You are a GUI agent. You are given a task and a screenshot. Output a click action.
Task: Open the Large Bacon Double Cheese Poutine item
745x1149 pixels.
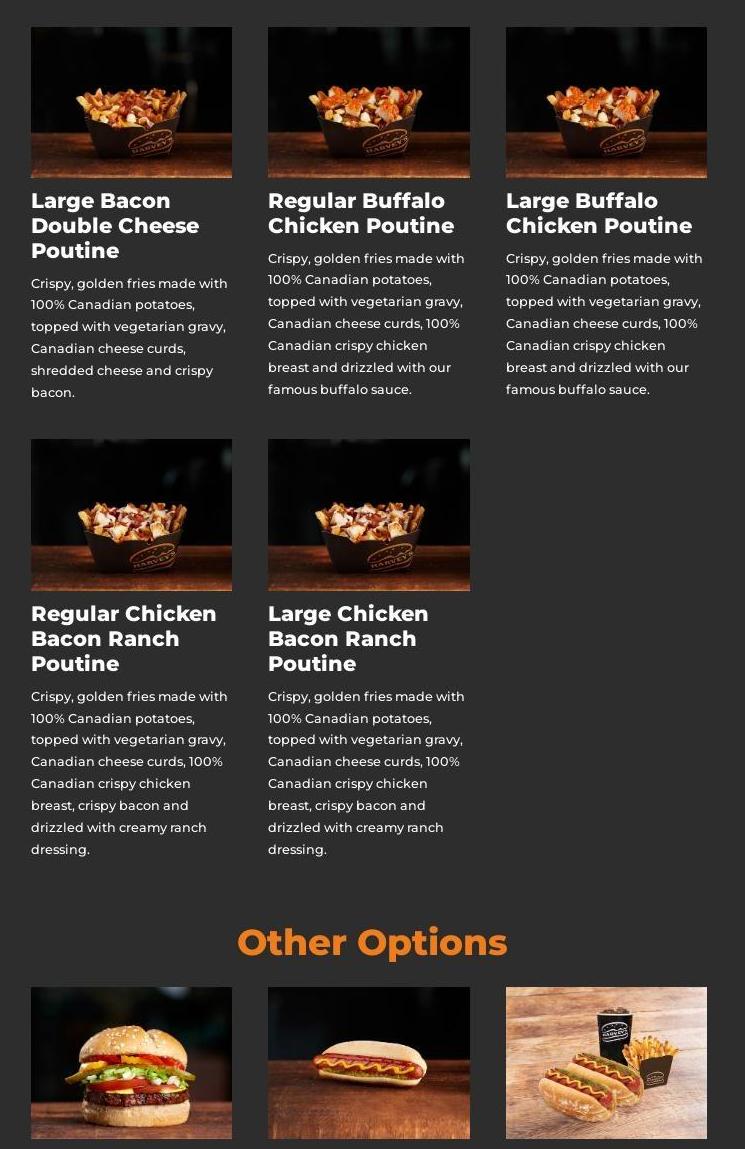(131, 103)
